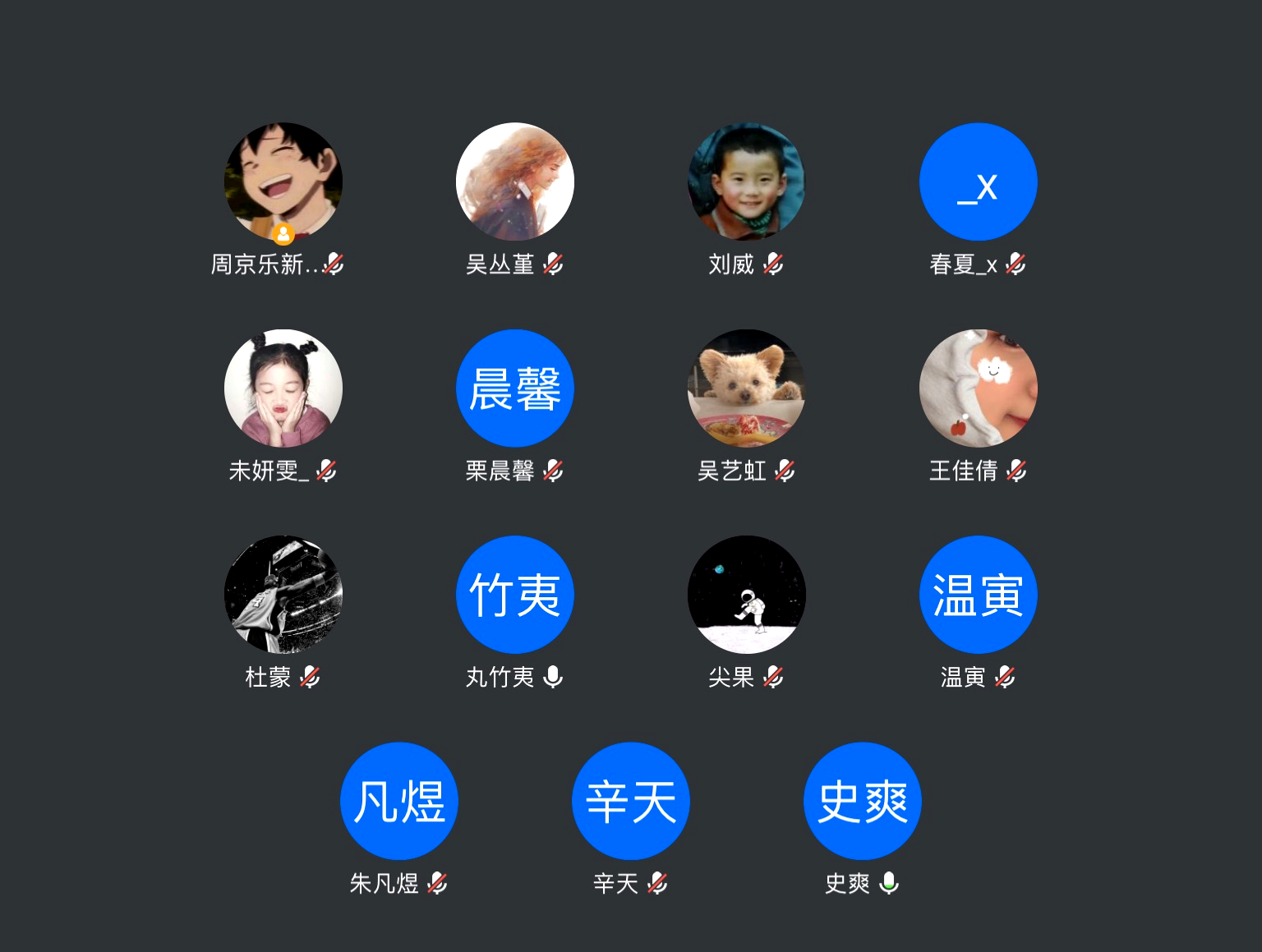The image size is (1262, 952).
Task: Select participant 吴丛堇's avatar
Action: pos(515,182)
